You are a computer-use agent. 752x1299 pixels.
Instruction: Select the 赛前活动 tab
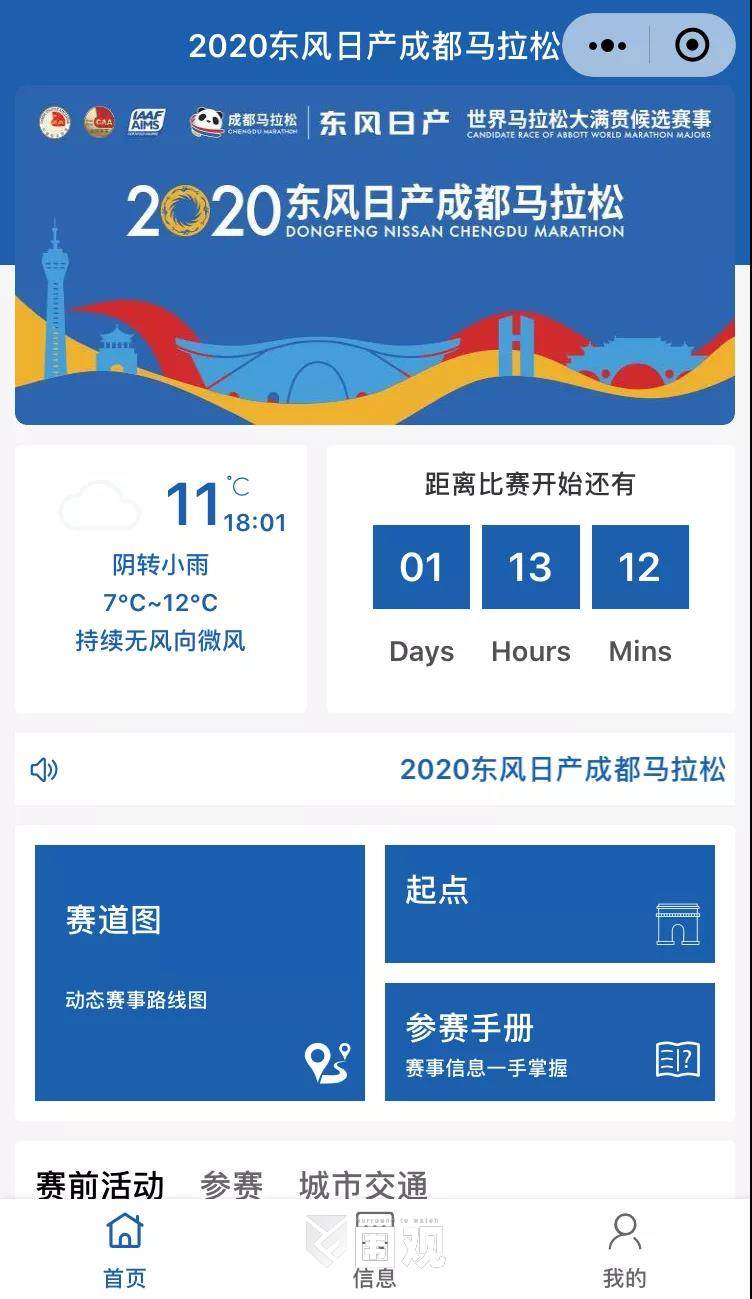[100, 1186]
